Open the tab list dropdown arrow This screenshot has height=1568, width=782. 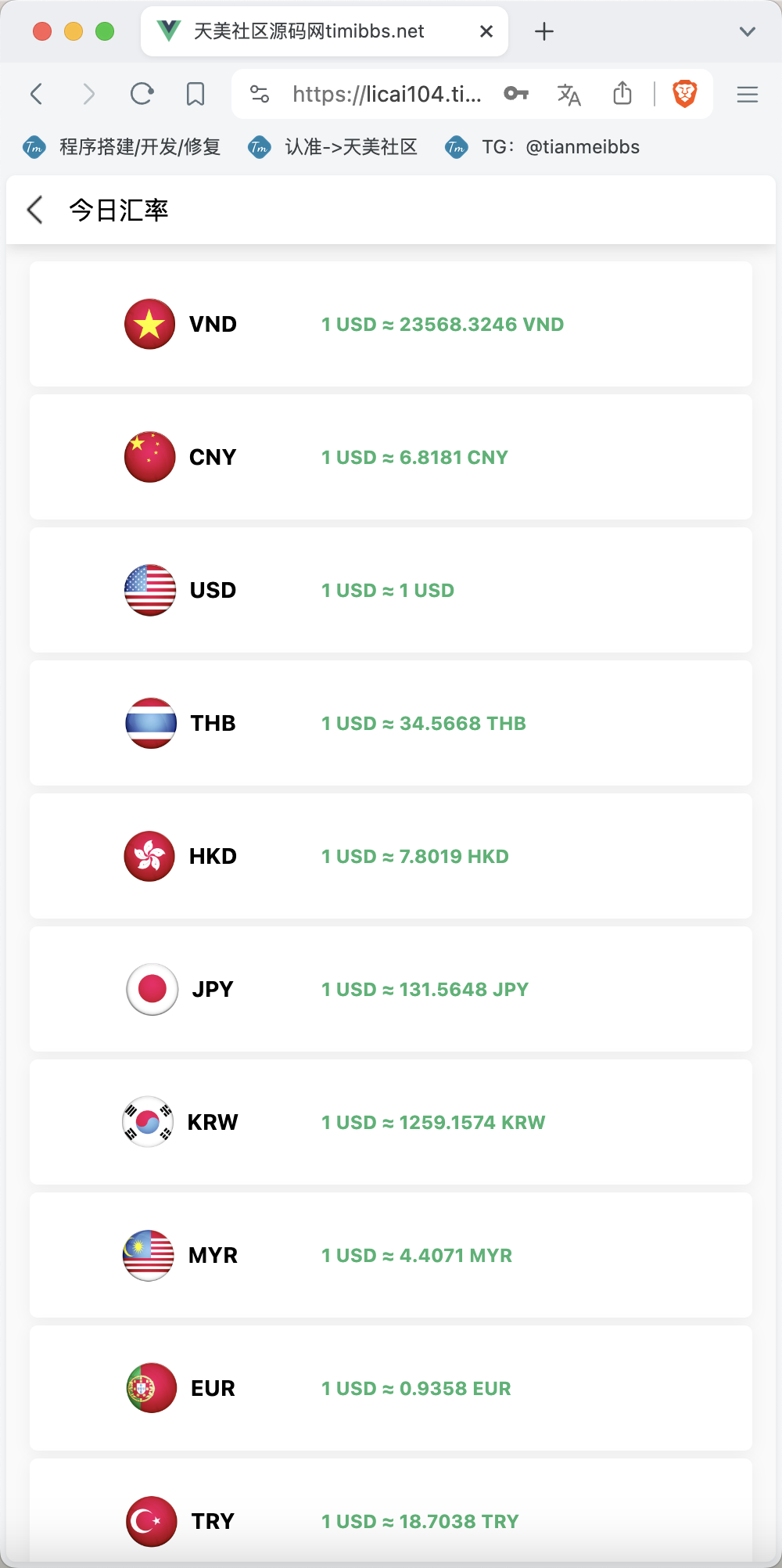click(x=748, y=31)
